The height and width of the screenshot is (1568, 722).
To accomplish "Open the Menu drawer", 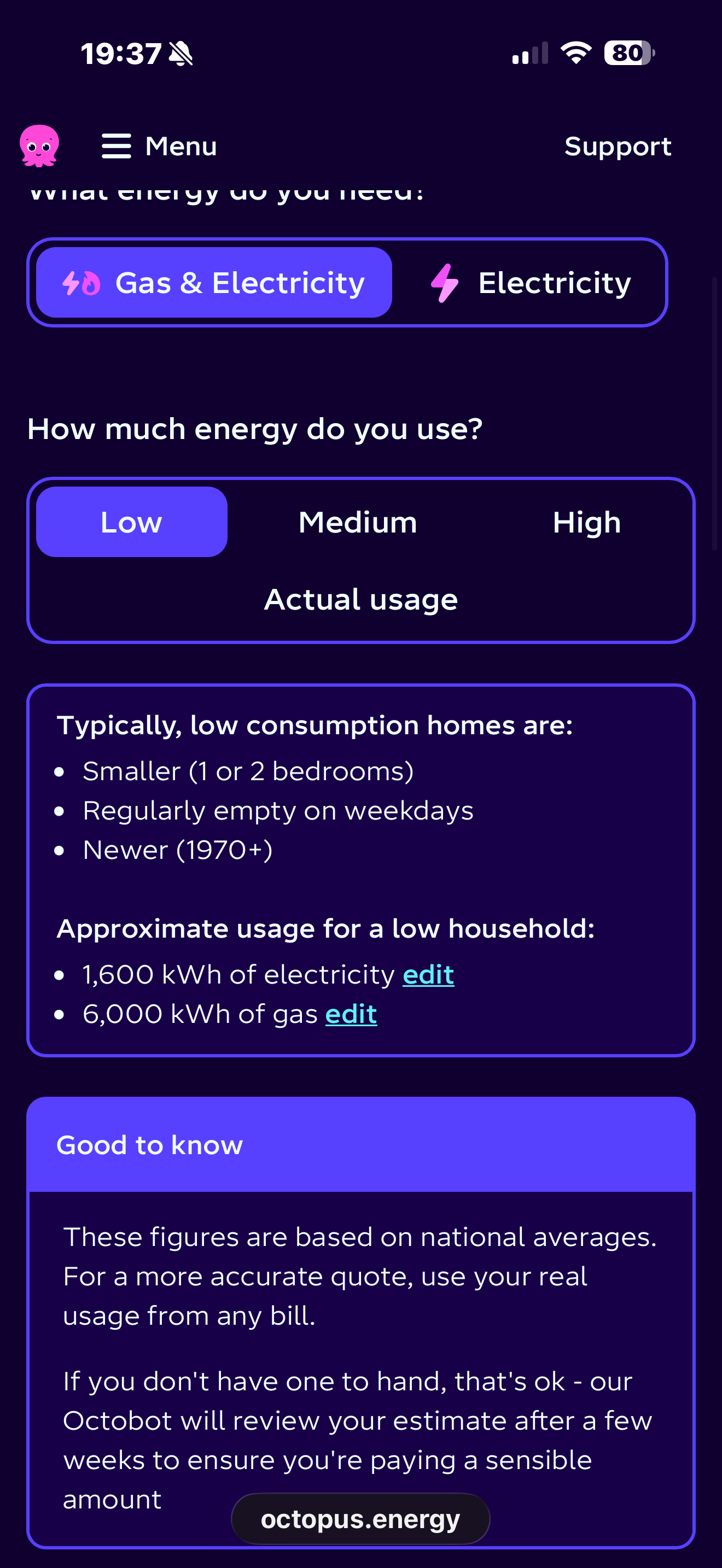I will point(159,146).
